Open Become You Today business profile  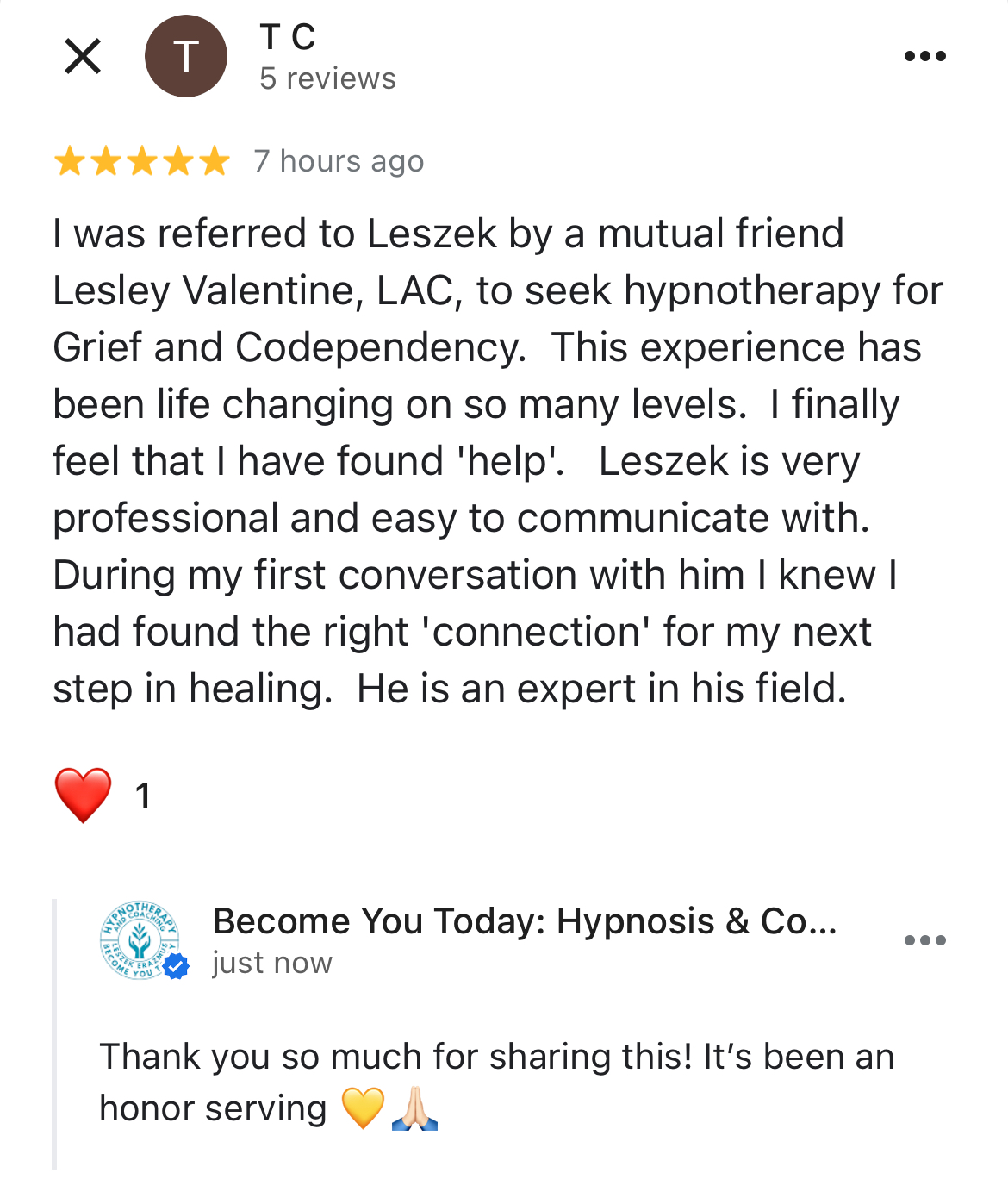click(x=524, y=921)
